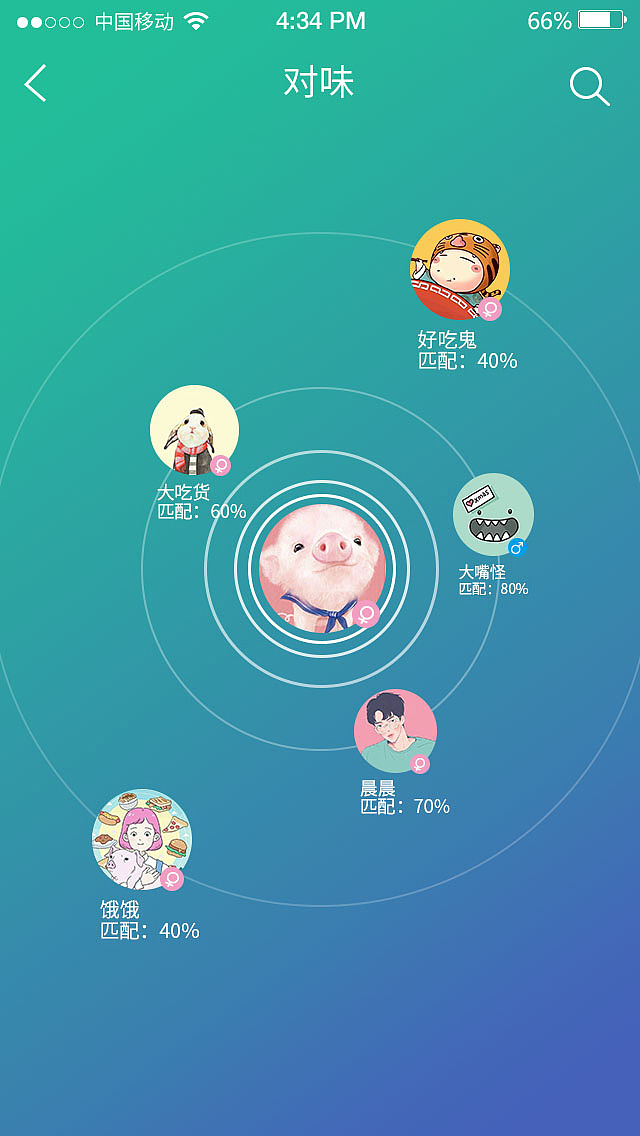Screen dimensions: 640x1136
Task: Open the search magnifier icon
Action: pyautogui.click(x=589, y=86)
